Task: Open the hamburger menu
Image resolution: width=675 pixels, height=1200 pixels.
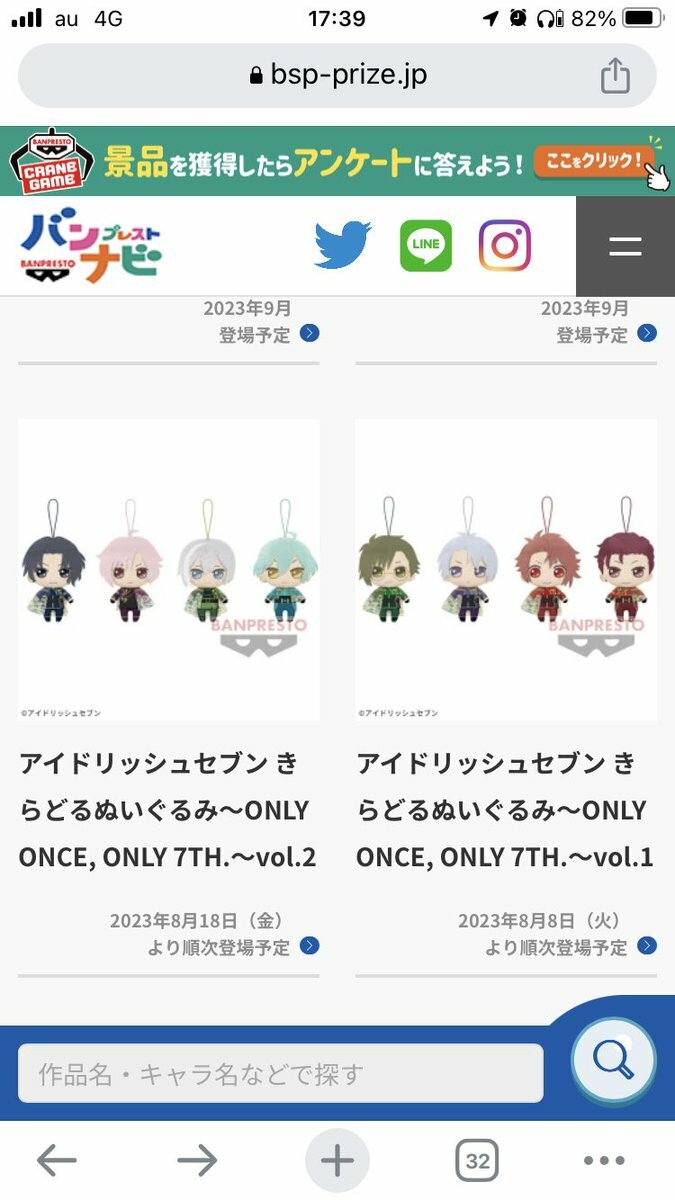Action: 625,246
